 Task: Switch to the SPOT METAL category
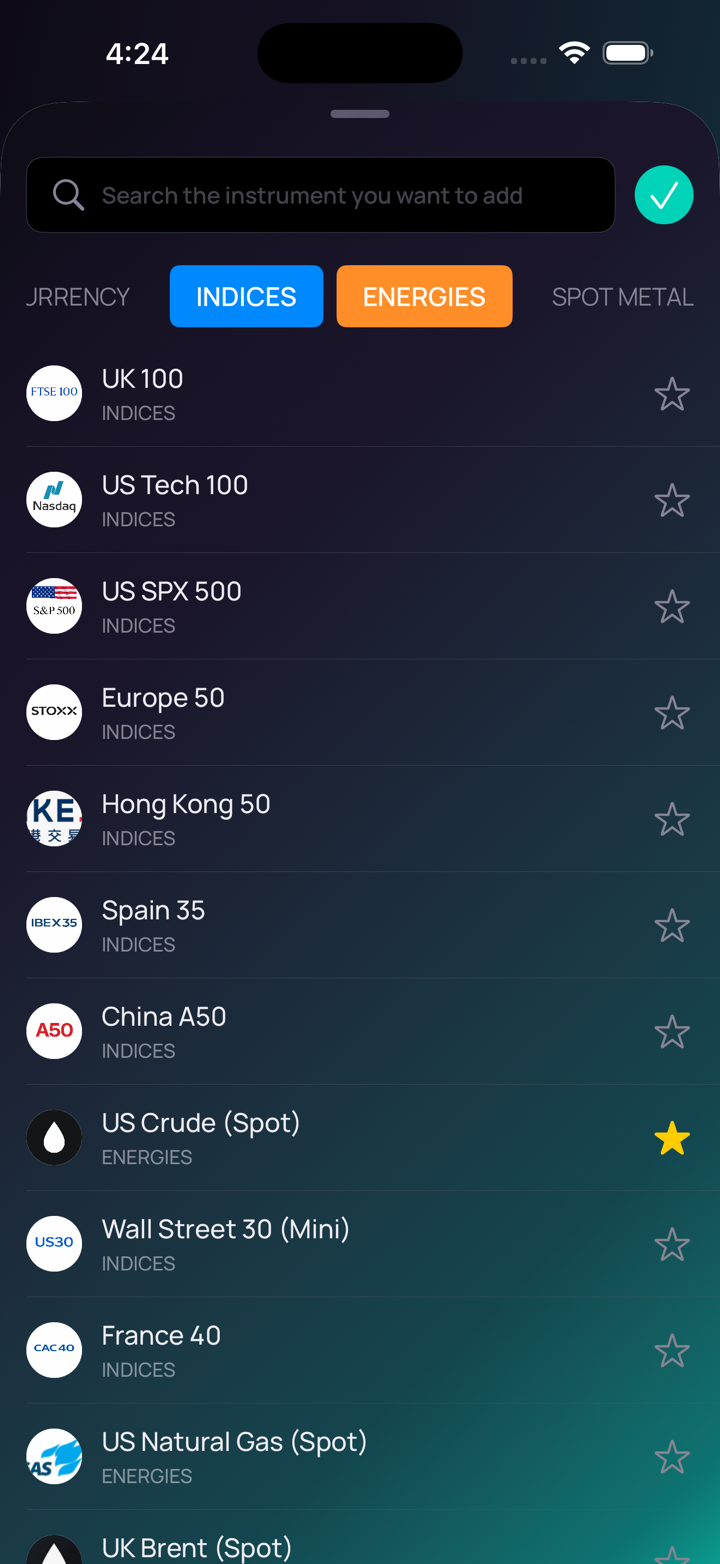coord(622,297)
